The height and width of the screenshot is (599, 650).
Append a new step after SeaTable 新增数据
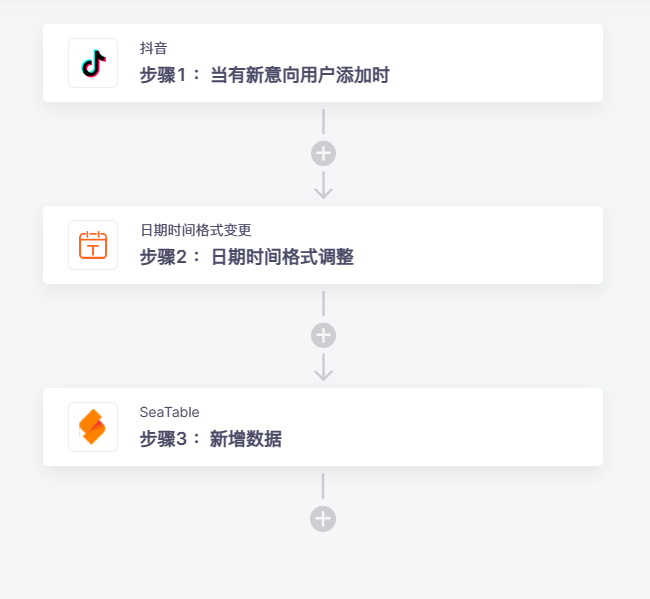tap(323, 519)
